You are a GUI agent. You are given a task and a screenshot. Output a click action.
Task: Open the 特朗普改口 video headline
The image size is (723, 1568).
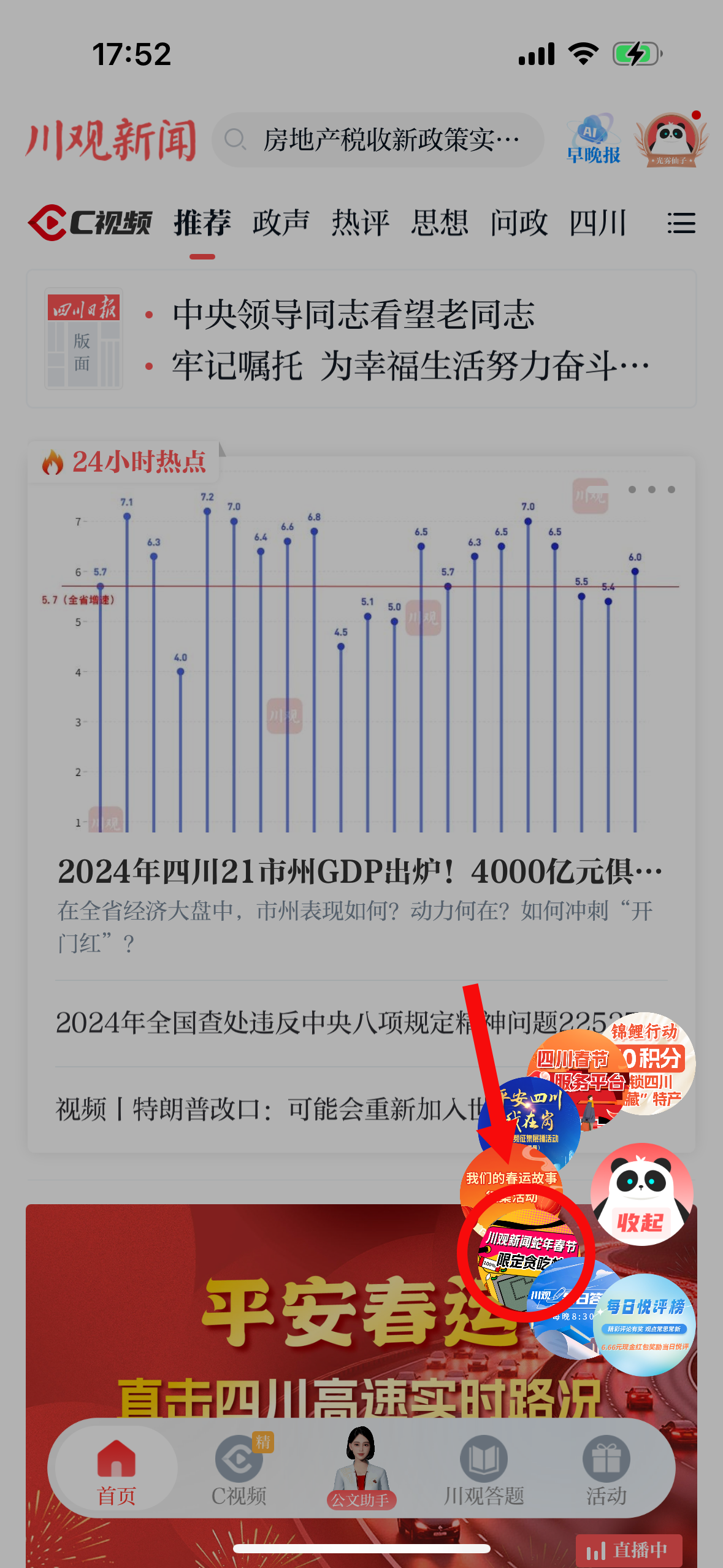coord(264,1109)
